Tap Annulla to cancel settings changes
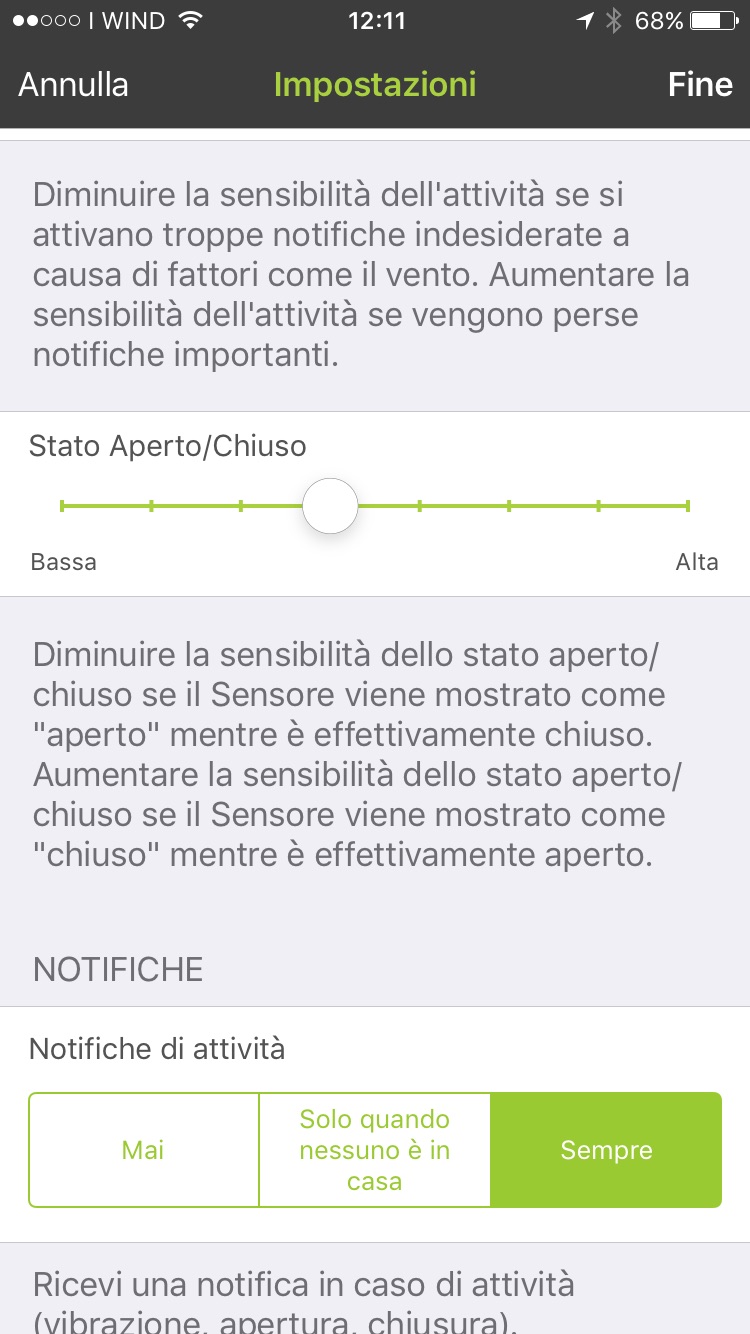The width and height of the screenshot is (750, 1334). 74,85
